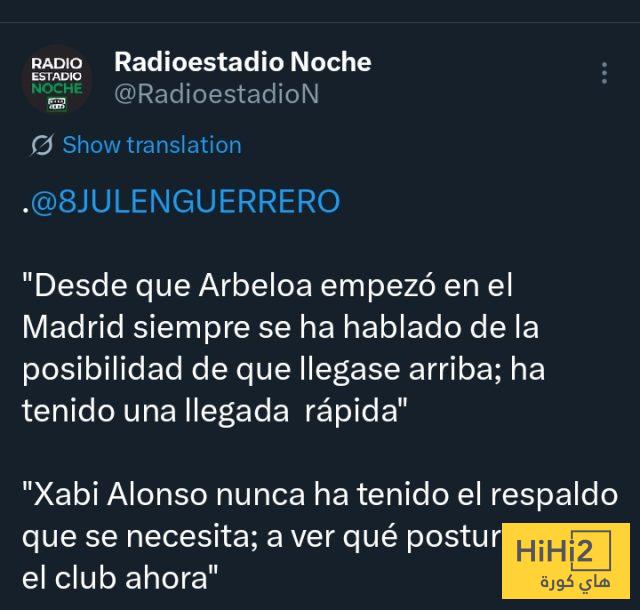Open the @8JULENGUERRERO mention
This screenshot has height=610, width=640.
pos(185,202)
